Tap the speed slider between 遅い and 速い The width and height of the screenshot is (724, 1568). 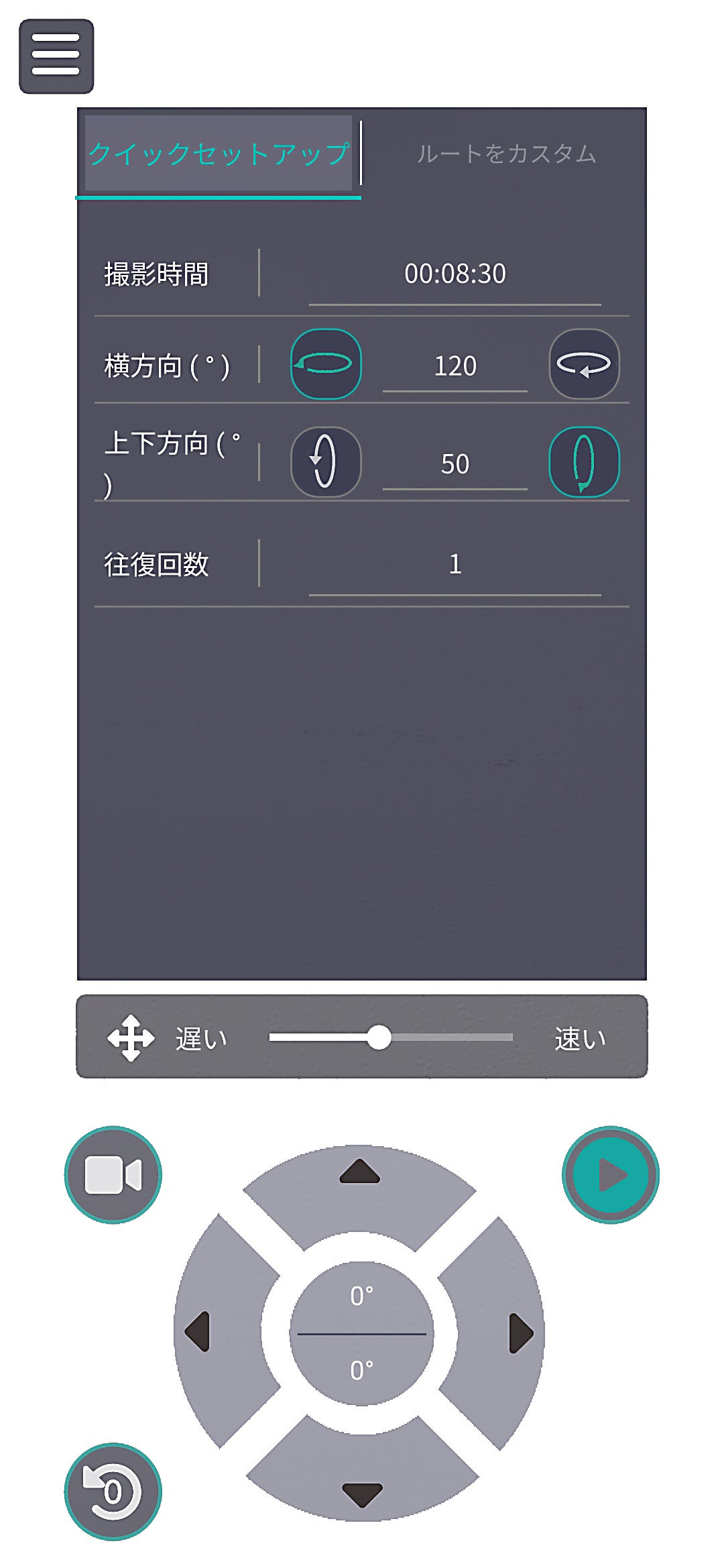[391, 1037]
